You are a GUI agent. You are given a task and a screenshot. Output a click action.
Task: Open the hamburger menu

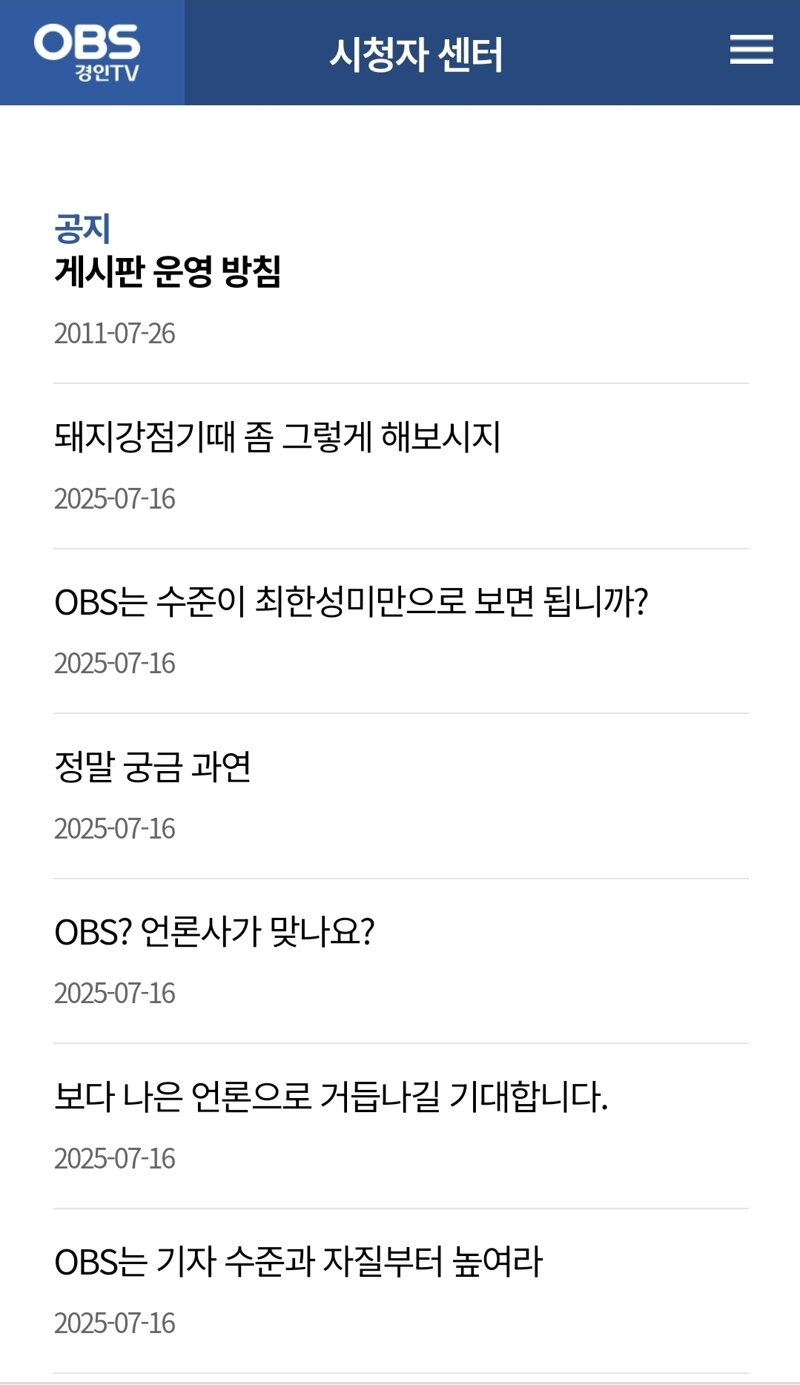click(751, 50)
